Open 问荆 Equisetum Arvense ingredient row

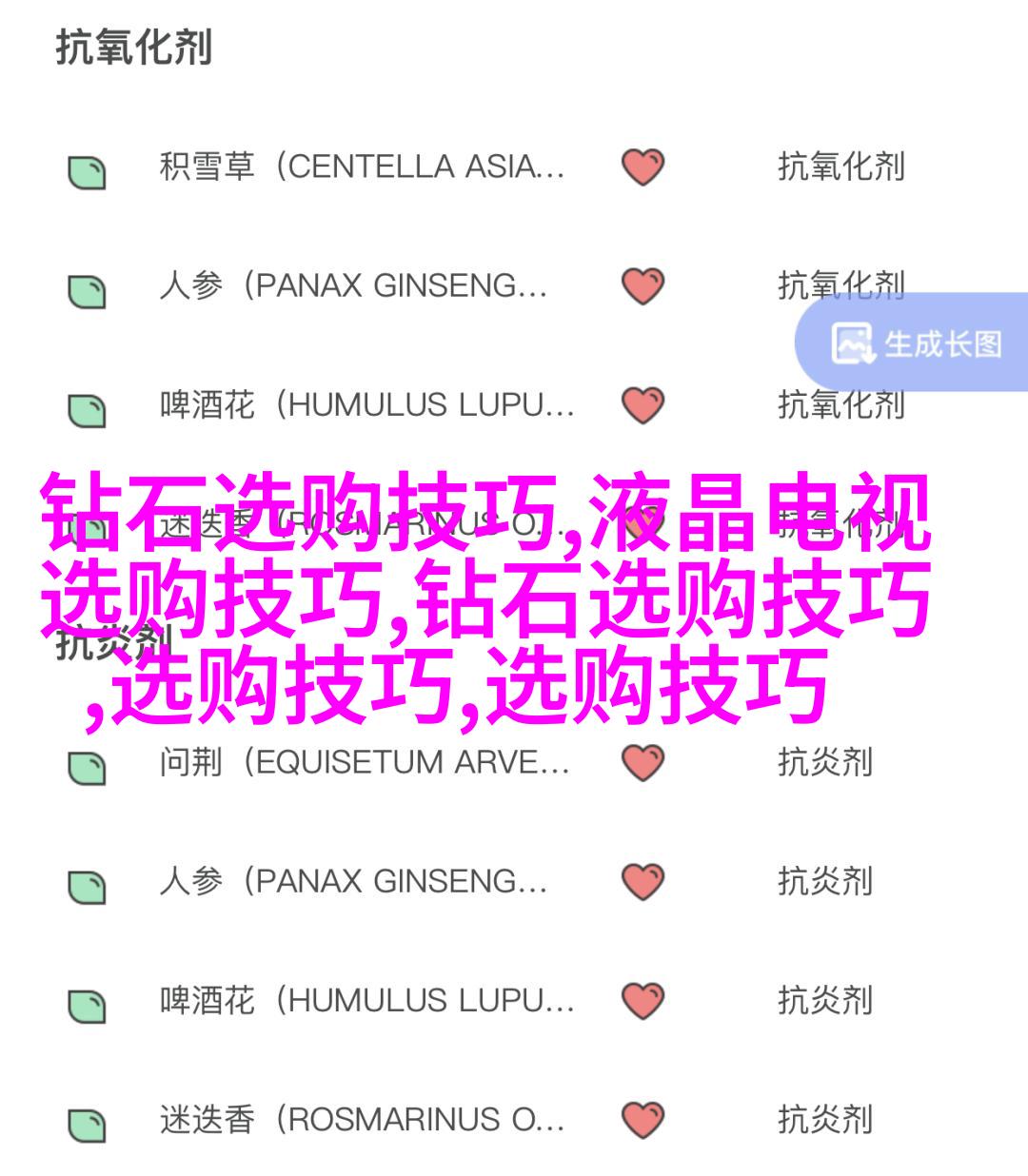pyautogui.click(x=364, y=762)
